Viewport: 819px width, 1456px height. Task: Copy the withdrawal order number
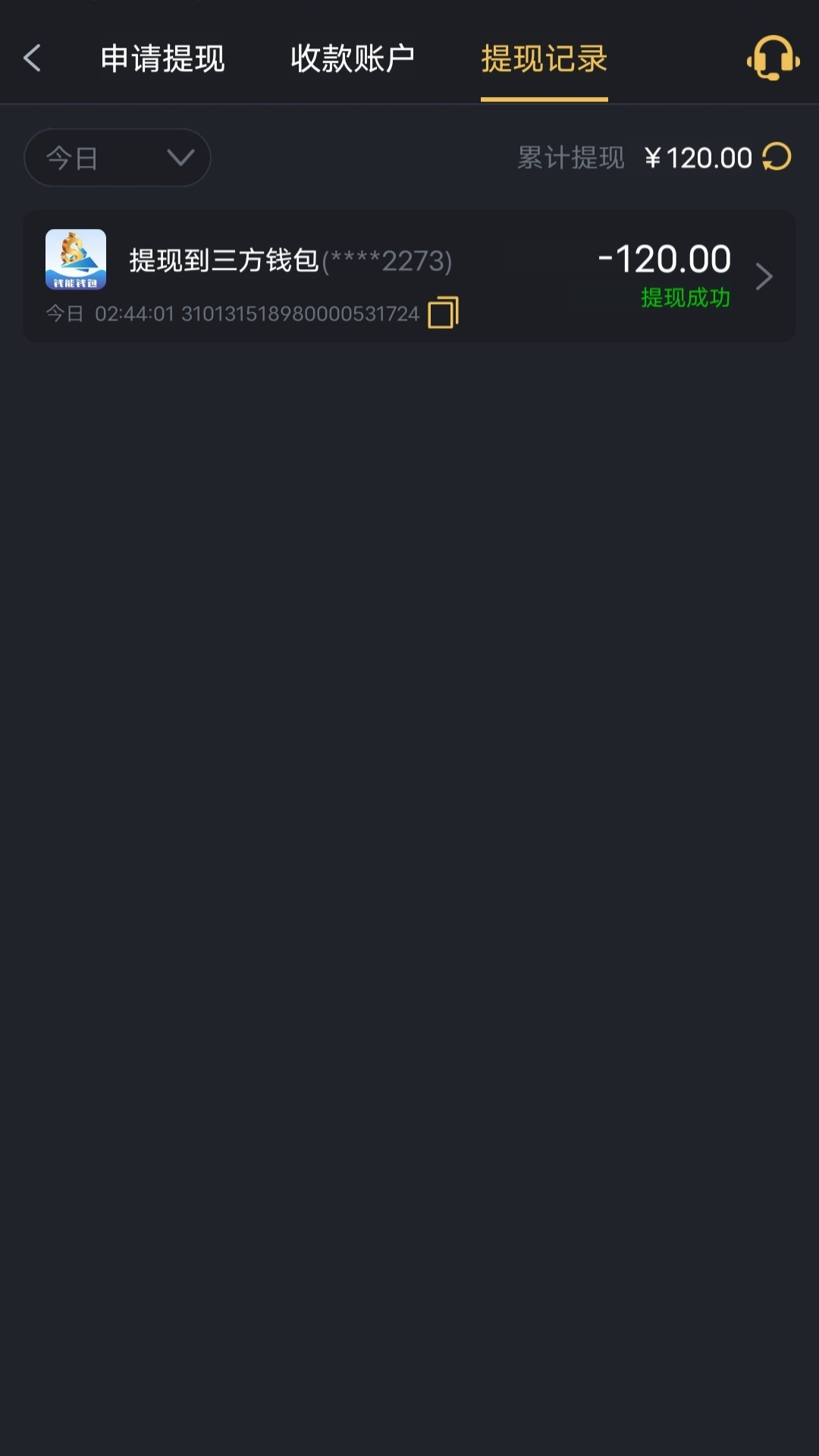click(443, 312)
